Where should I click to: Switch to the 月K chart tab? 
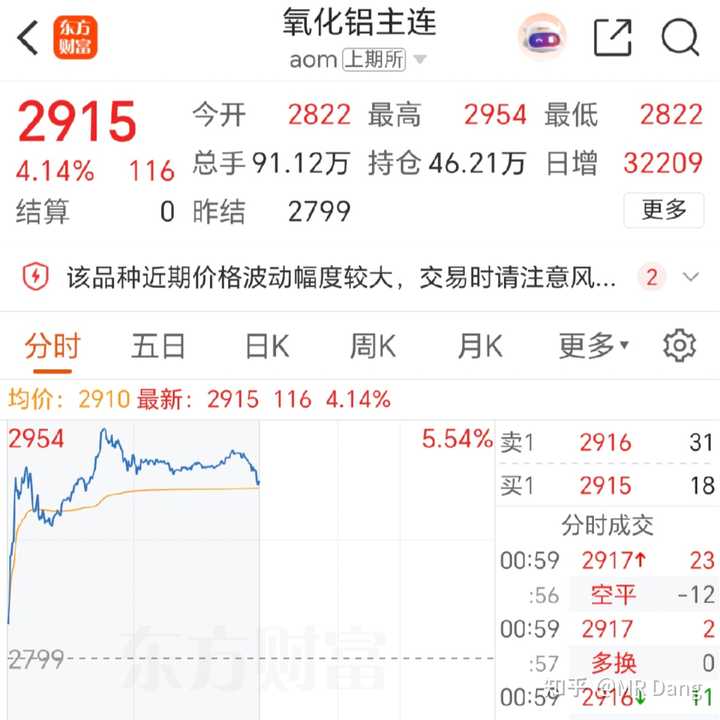[x=480, y=347]
